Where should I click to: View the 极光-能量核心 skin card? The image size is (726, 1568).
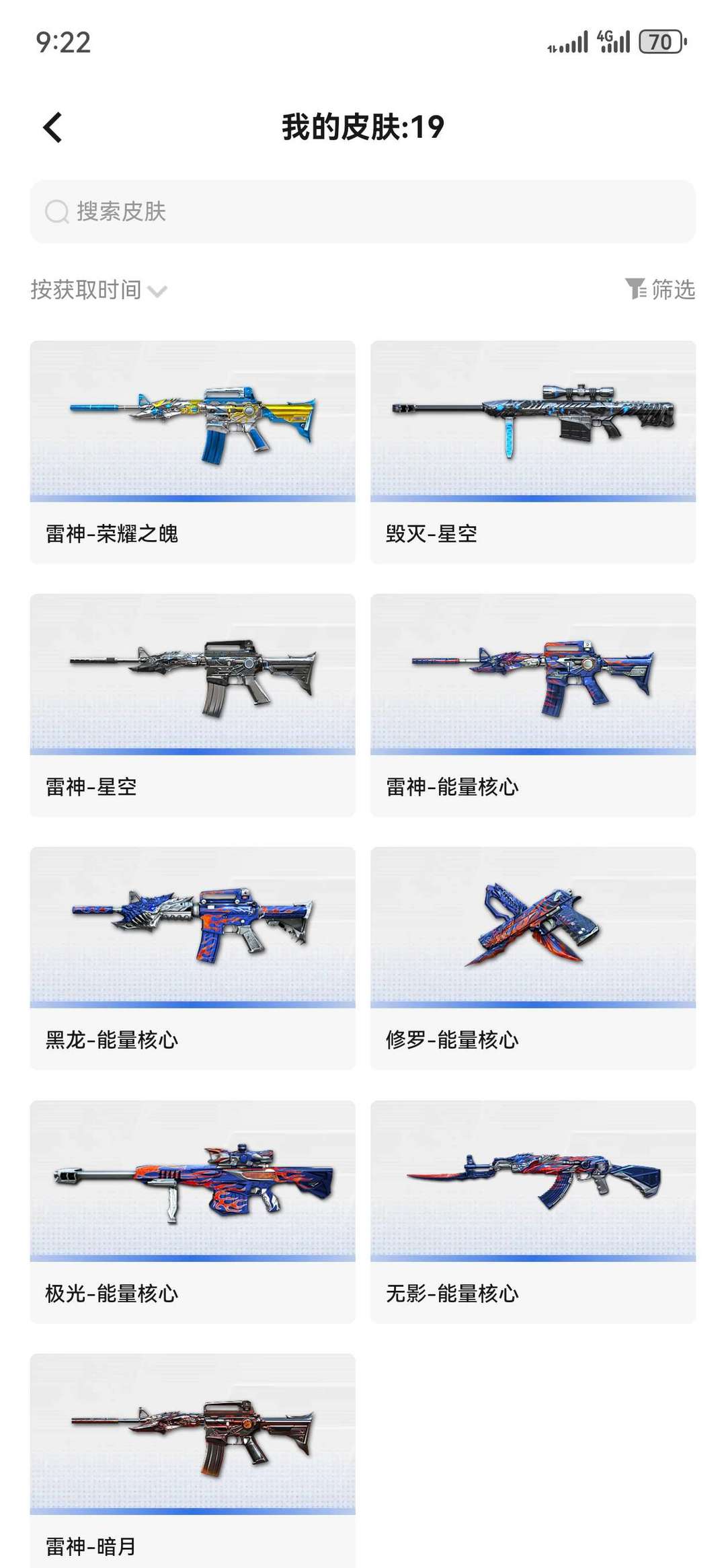tap(193, 1211)
